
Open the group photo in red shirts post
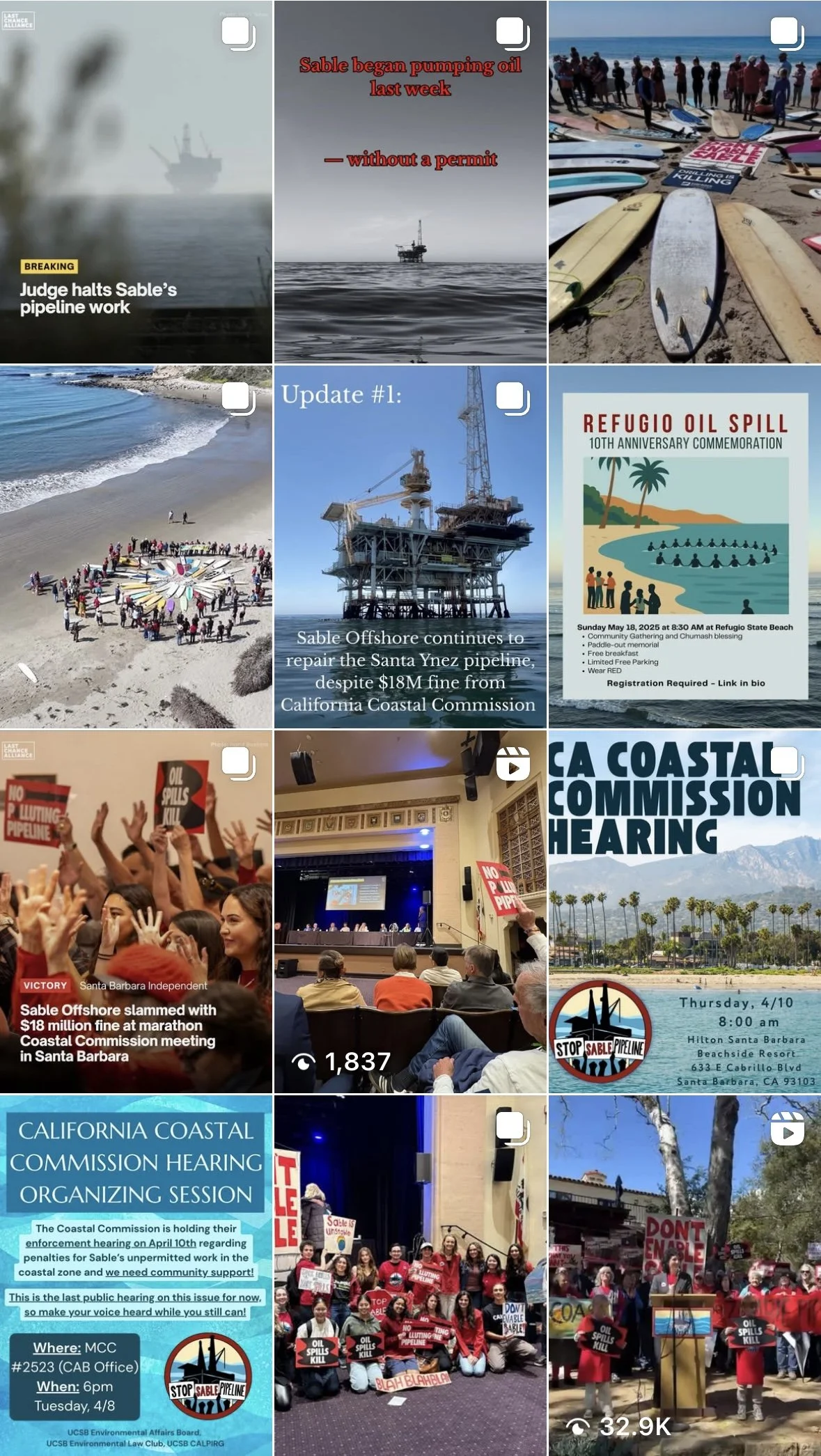click(410, 1276)
